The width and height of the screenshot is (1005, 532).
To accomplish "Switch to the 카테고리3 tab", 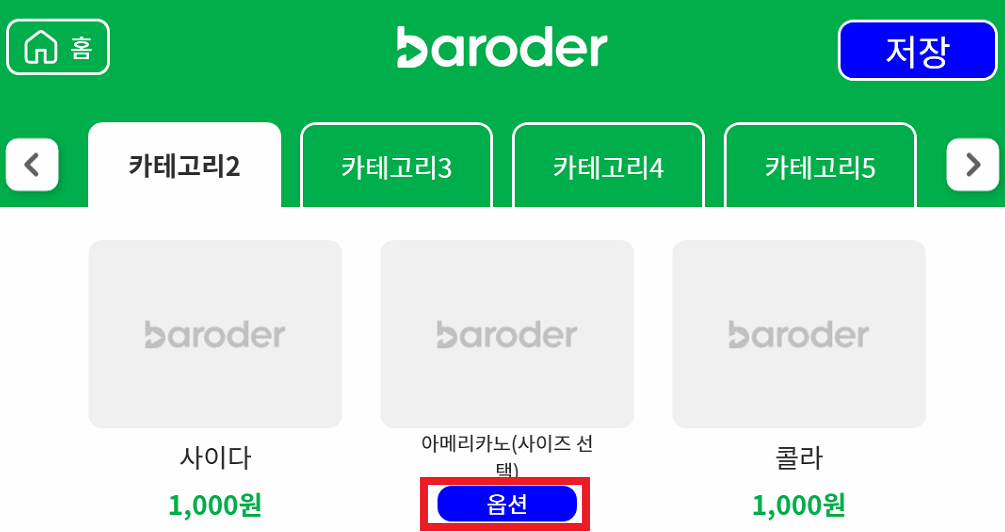I will coord(396,166).
